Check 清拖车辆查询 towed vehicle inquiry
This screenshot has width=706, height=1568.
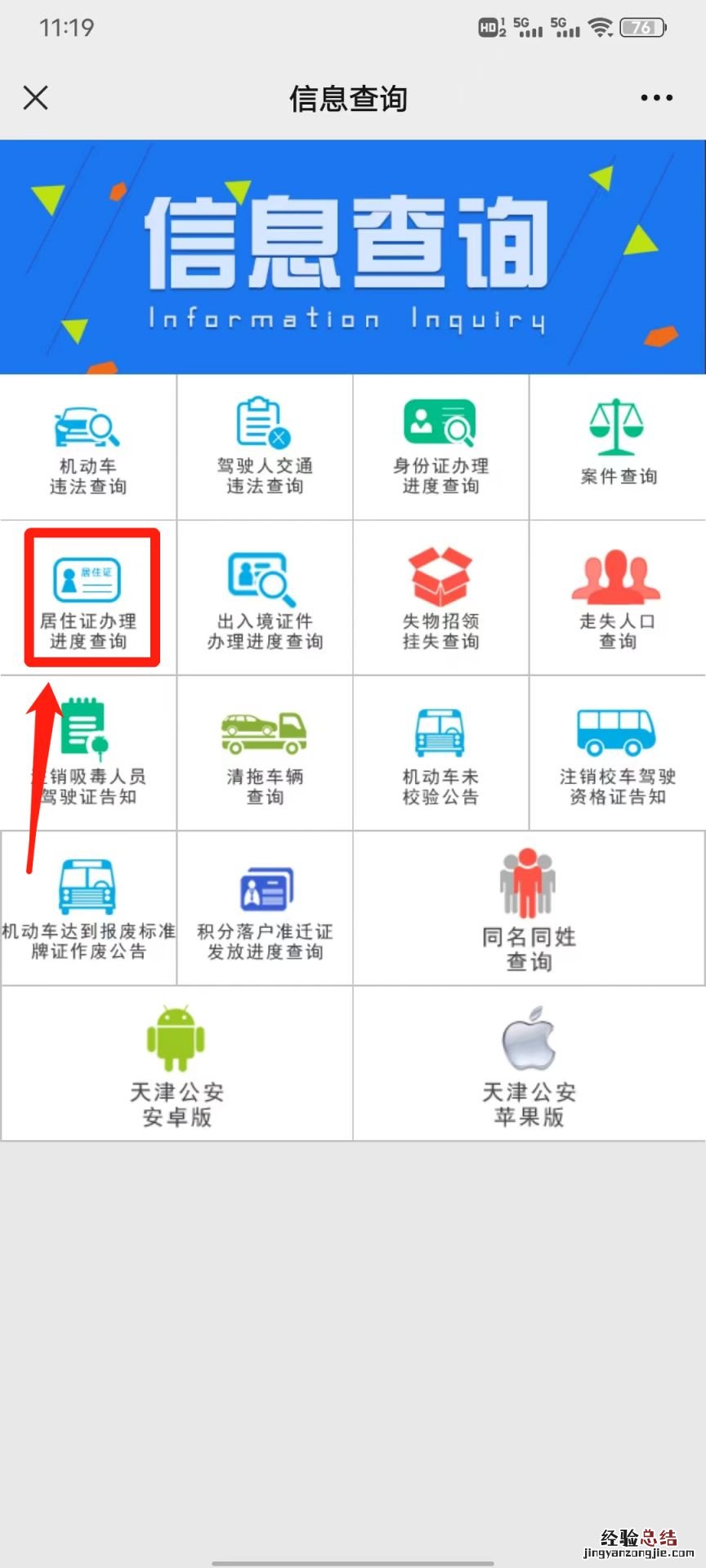click(x=263, y=751)
